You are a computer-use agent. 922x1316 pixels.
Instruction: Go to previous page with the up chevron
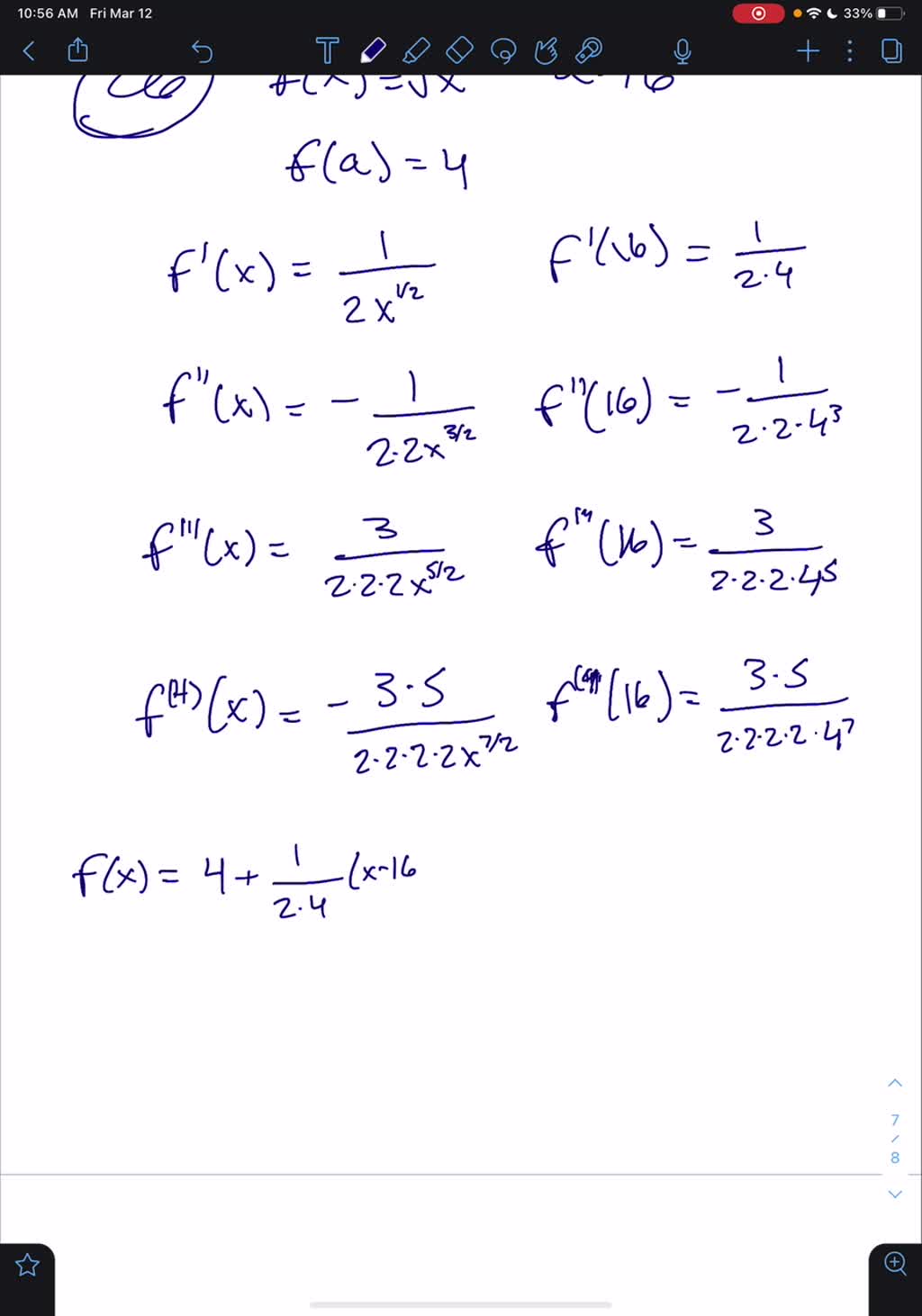[x=895, y=1083]
